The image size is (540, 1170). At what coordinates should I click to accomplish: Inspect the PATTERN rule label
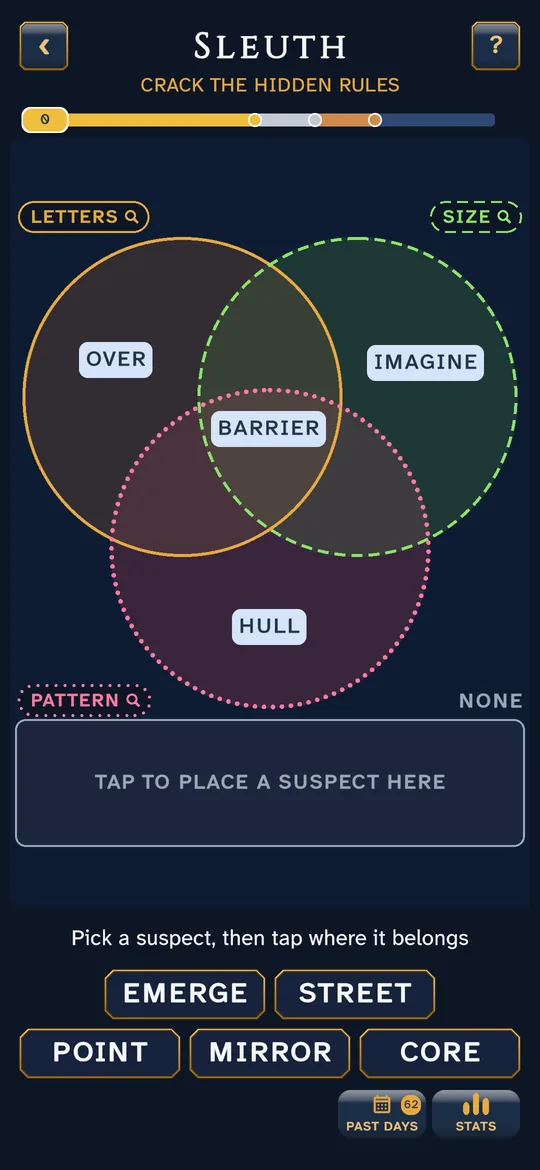click(x=84, y=701)
